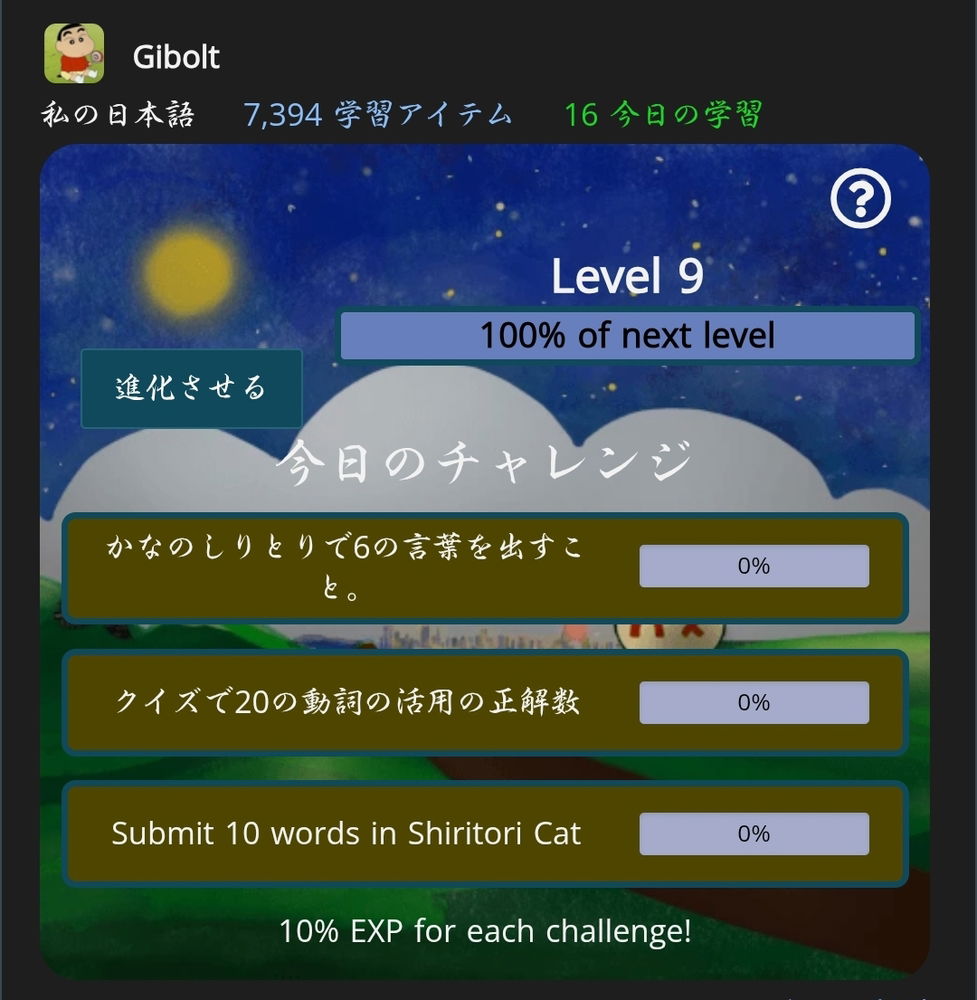This screenshot has height=1000, width=977.
Task: Open the help question mark icon
Action: tap(860, 201)
